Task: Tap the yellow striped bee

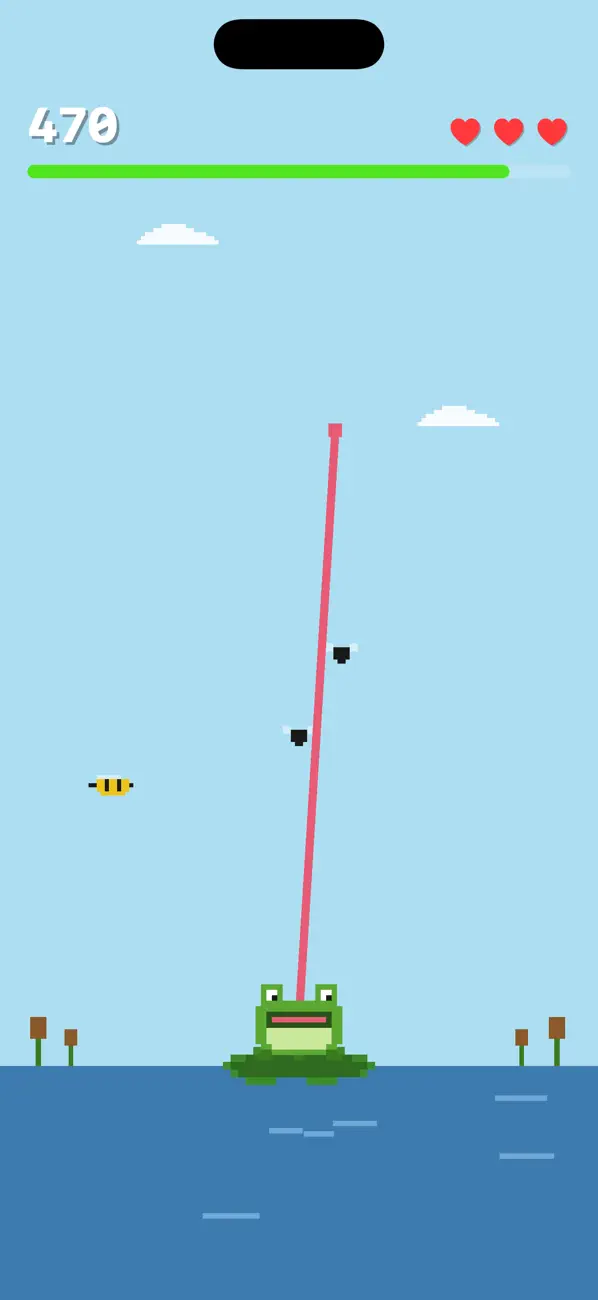Action: [111, 786]
